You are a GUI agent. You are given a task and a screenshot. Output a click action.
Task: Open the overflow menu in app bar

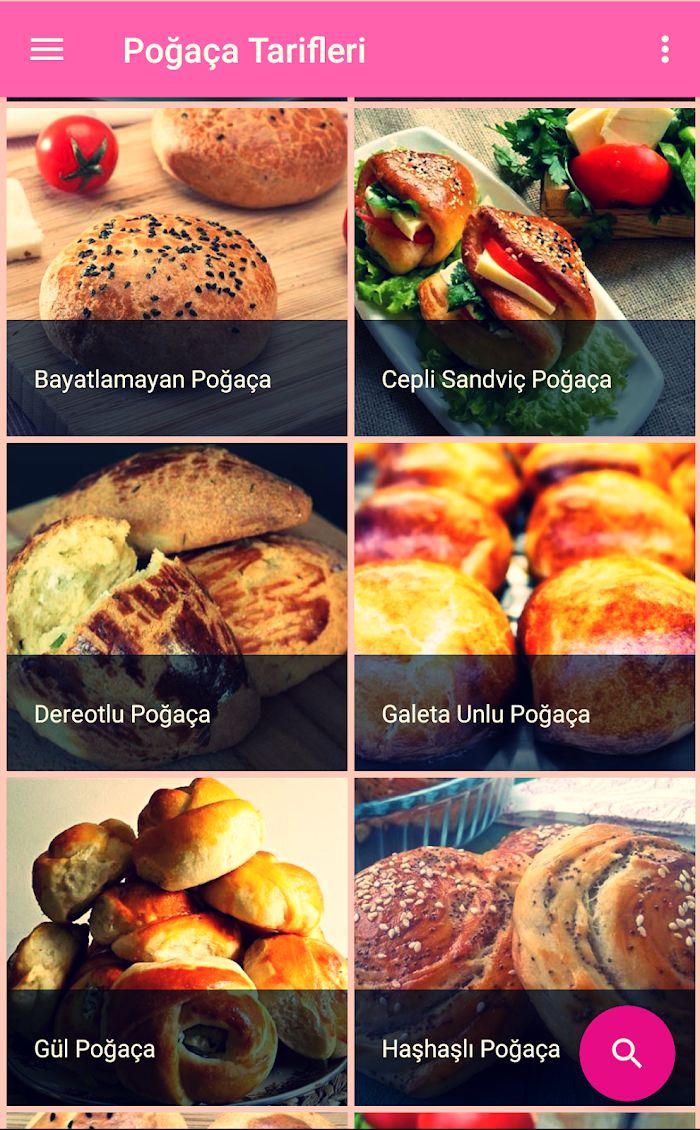tap(665, 50)
